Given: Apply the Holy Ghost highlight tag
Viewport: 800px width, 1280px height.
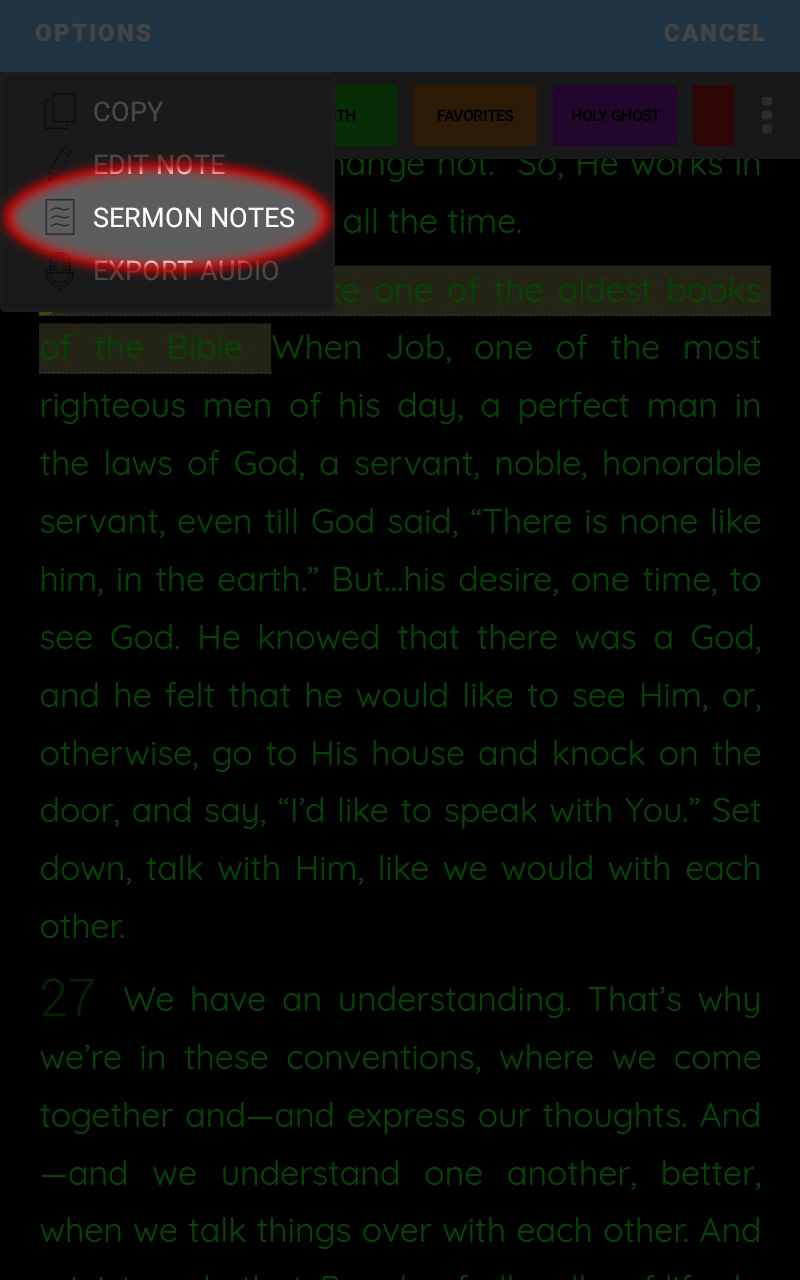Looking at the screenshot, I should point(615,116).
